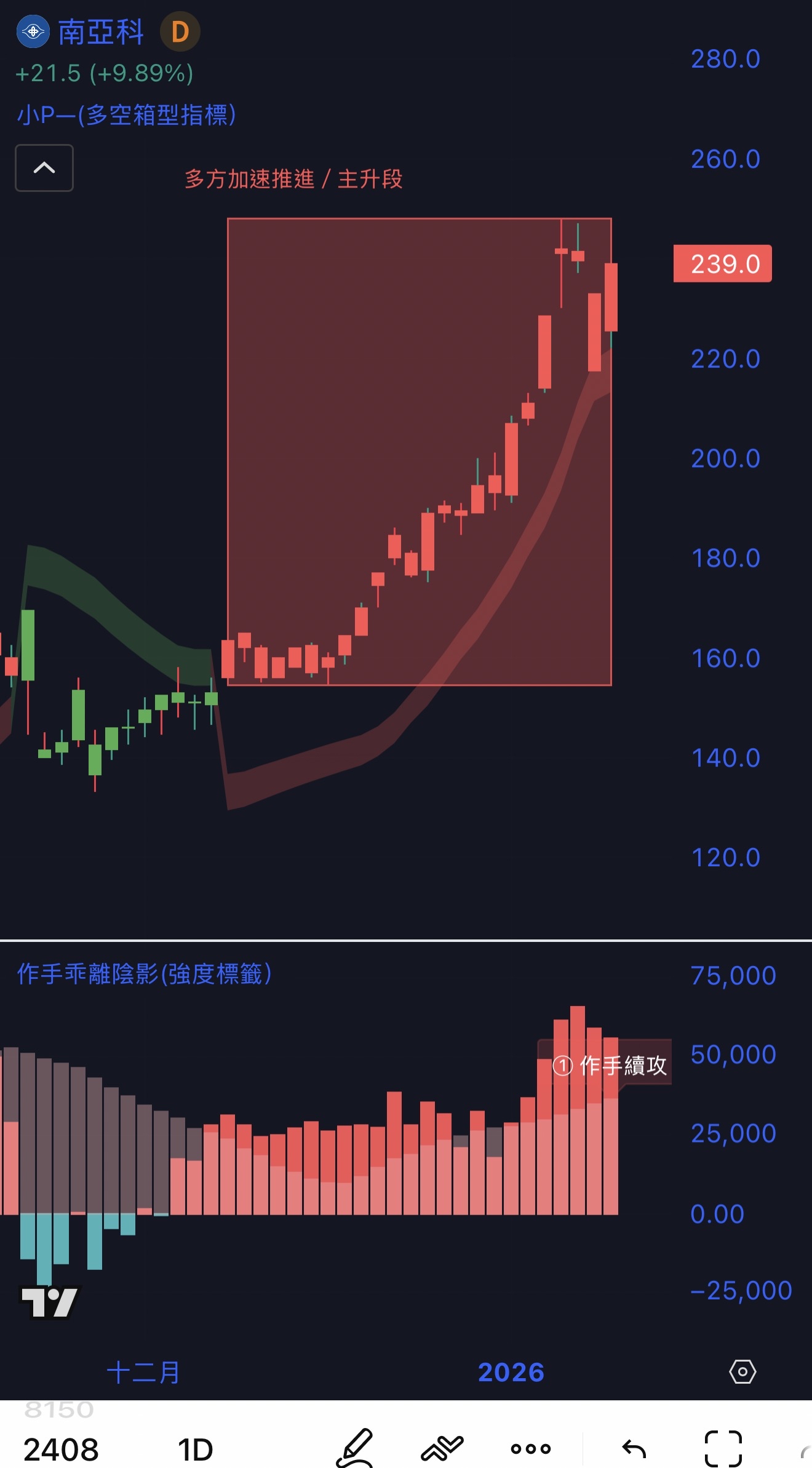Open the indicators menu

click(442, 1448)
